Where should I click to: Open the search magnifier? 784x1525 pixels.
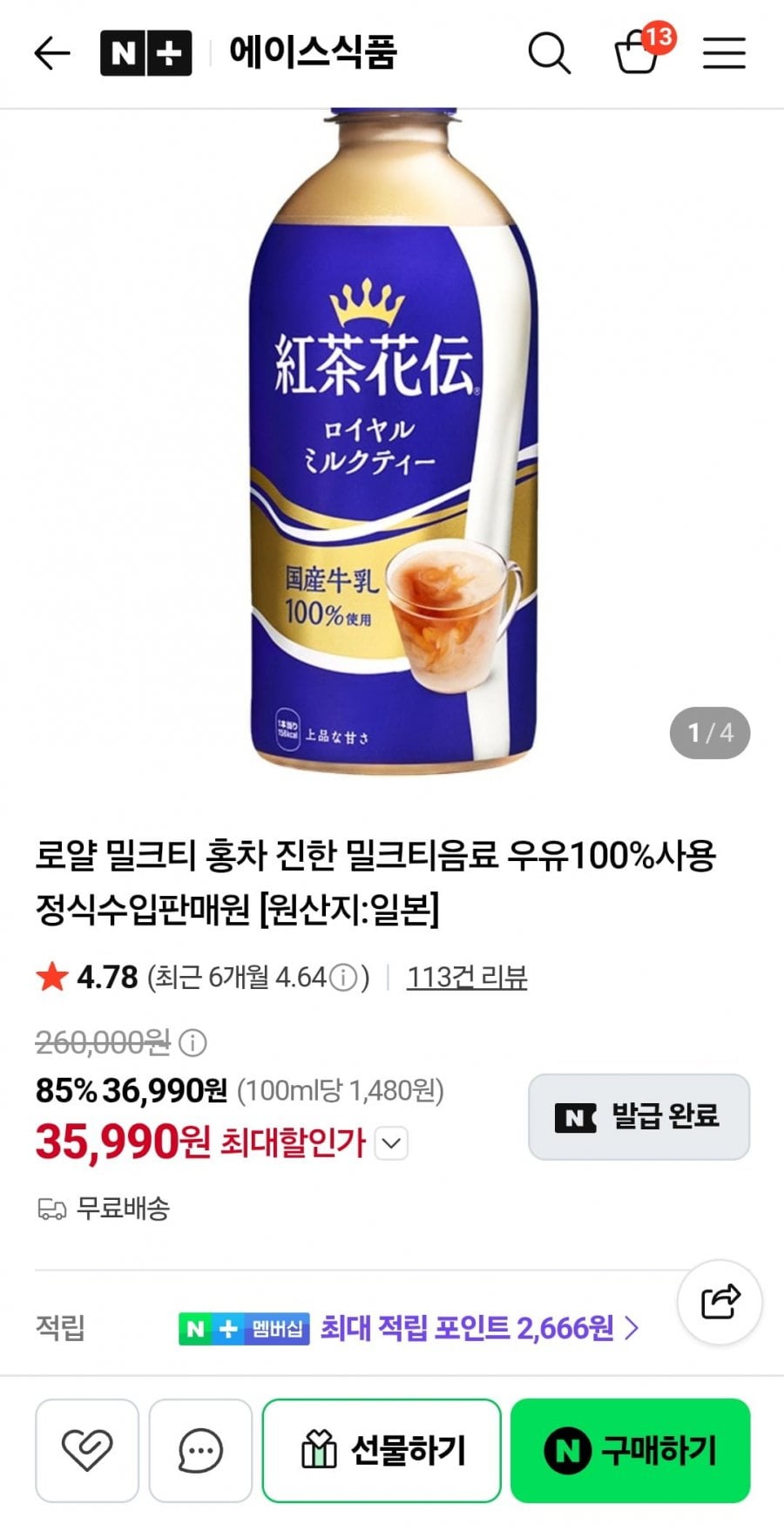pos(550,53)
